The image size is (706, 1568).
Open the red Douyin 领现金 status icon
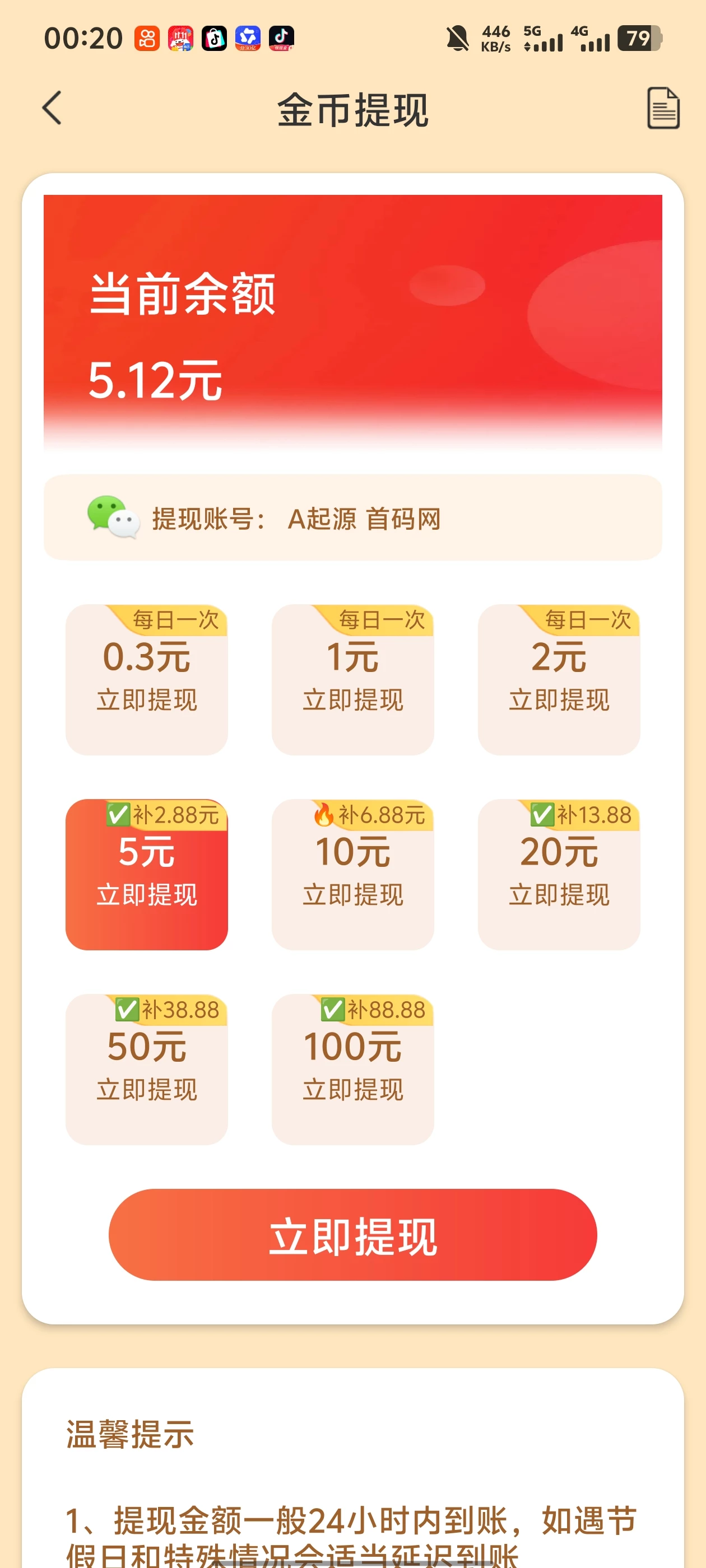coord(281,38)
